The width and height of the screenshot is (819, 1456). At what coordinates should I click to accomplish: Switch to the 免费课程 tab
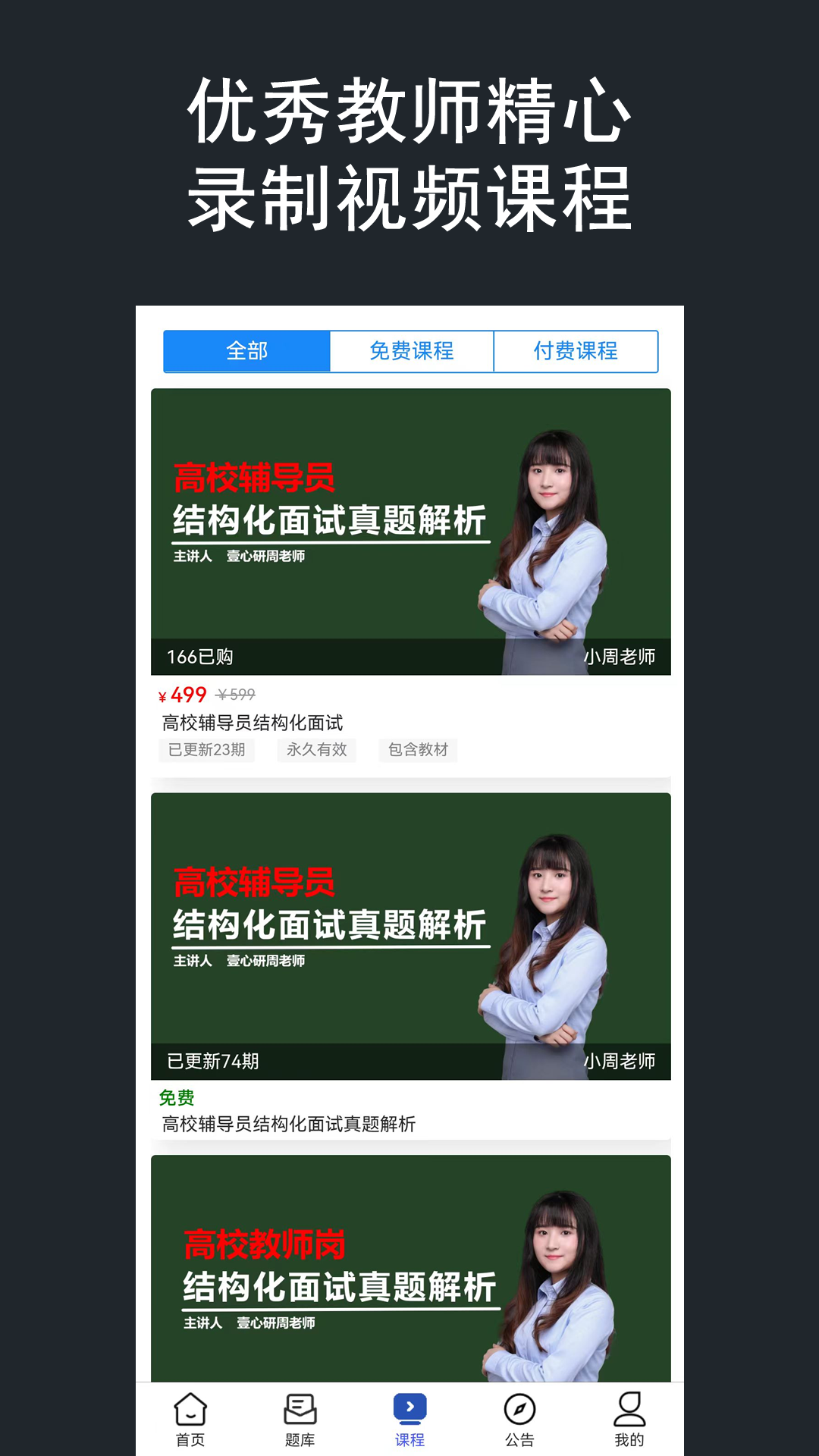click(411, 351)
